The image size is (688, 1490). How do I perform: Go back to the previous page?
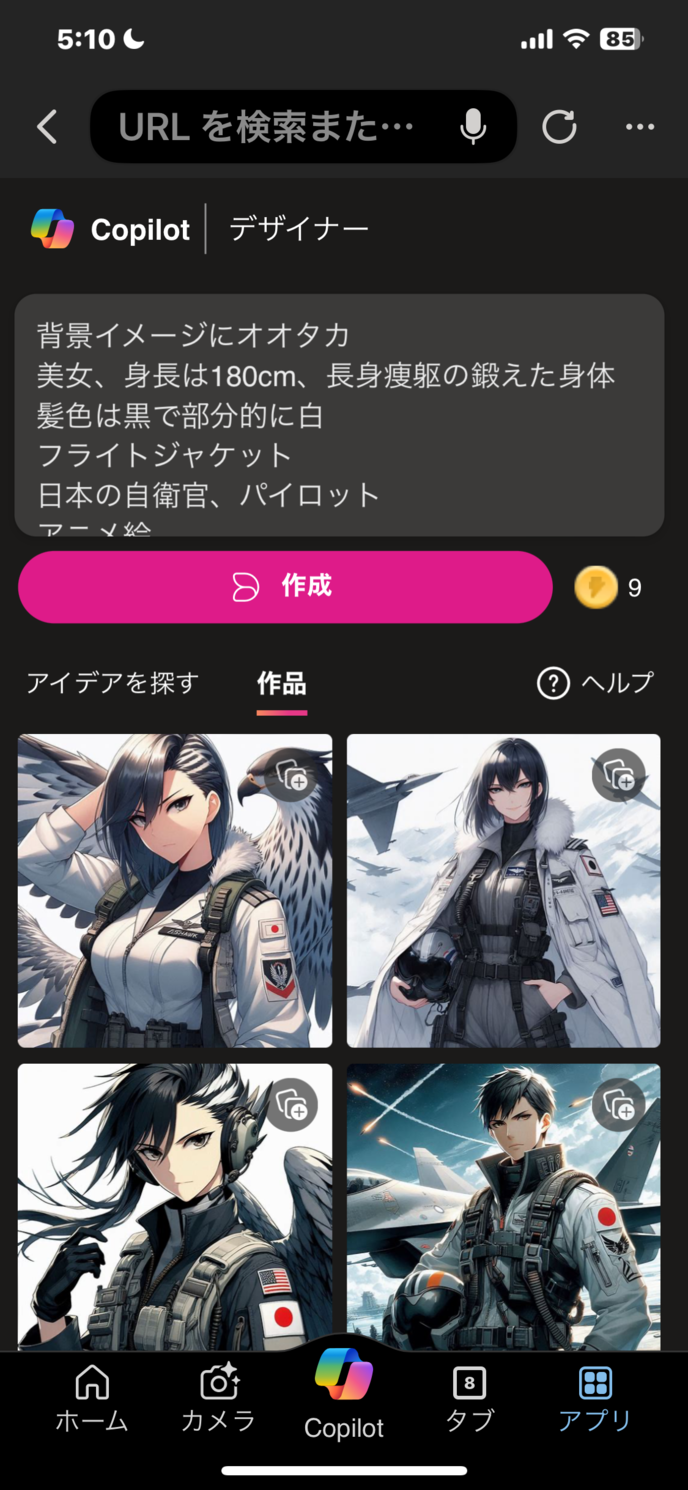pyautogui.click(x=47, y=127)
